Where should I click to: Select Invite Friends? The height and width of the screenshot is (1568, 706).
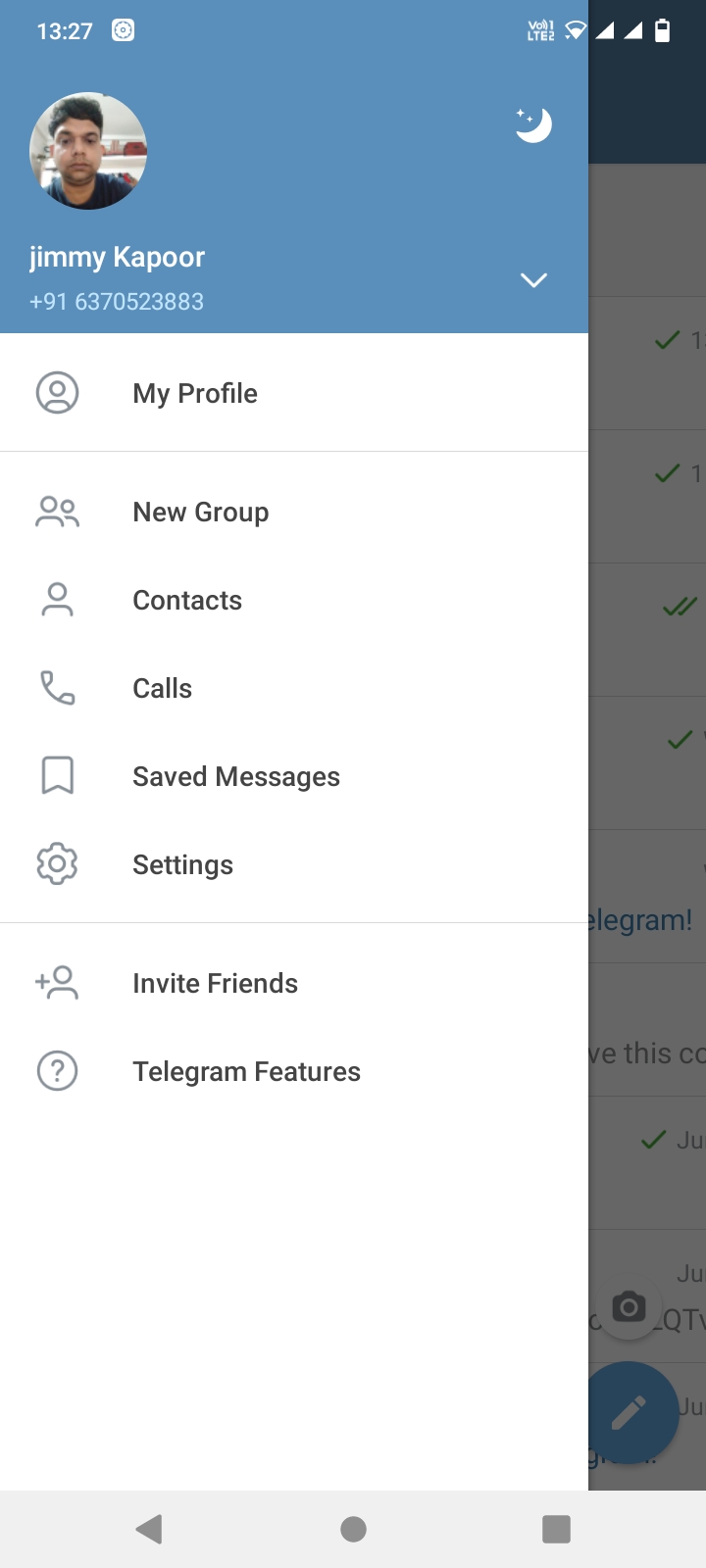[215, 983]
